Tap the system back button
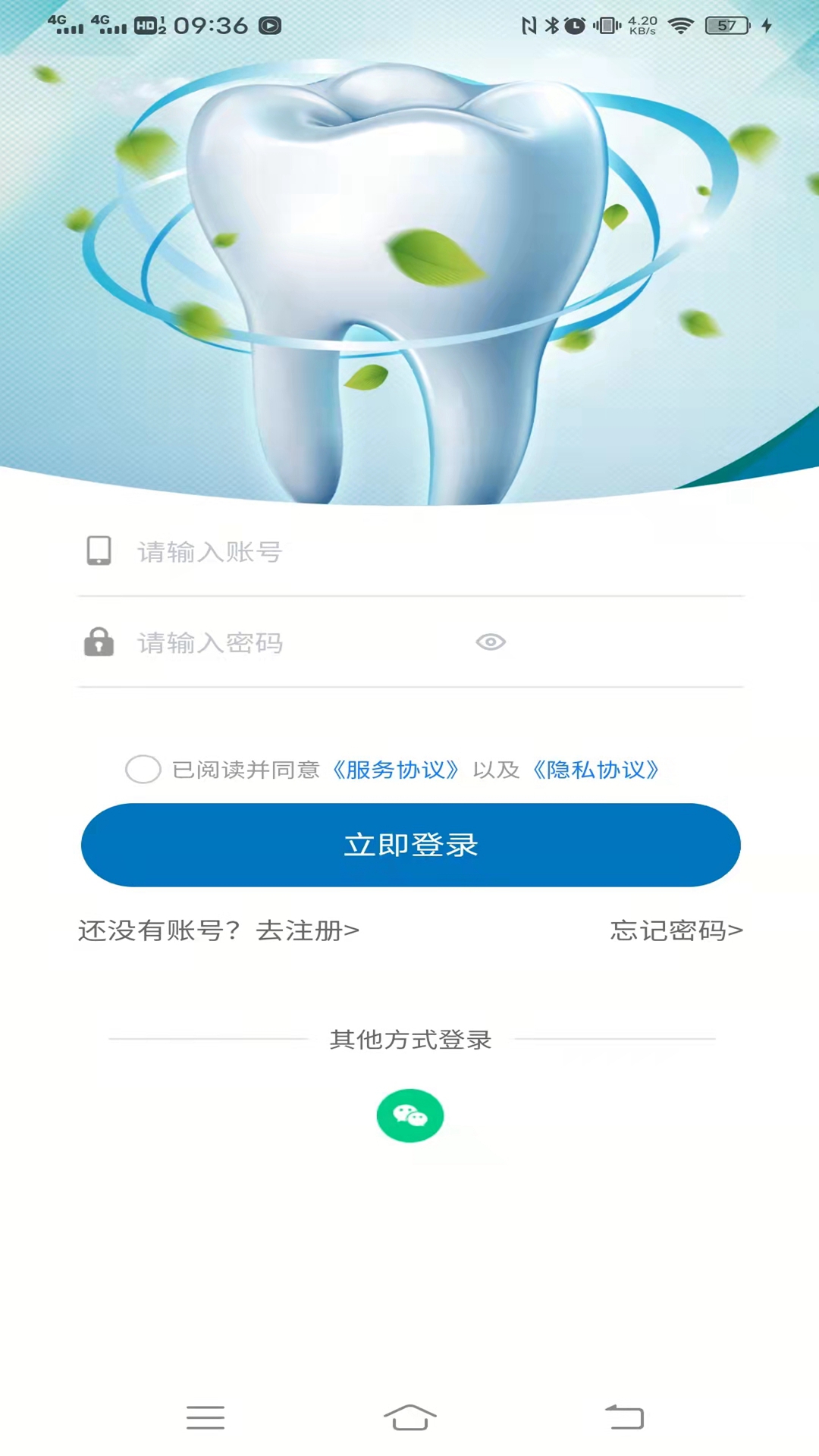The width and height of the screenshot is (819, 1456). point(624,1417)
